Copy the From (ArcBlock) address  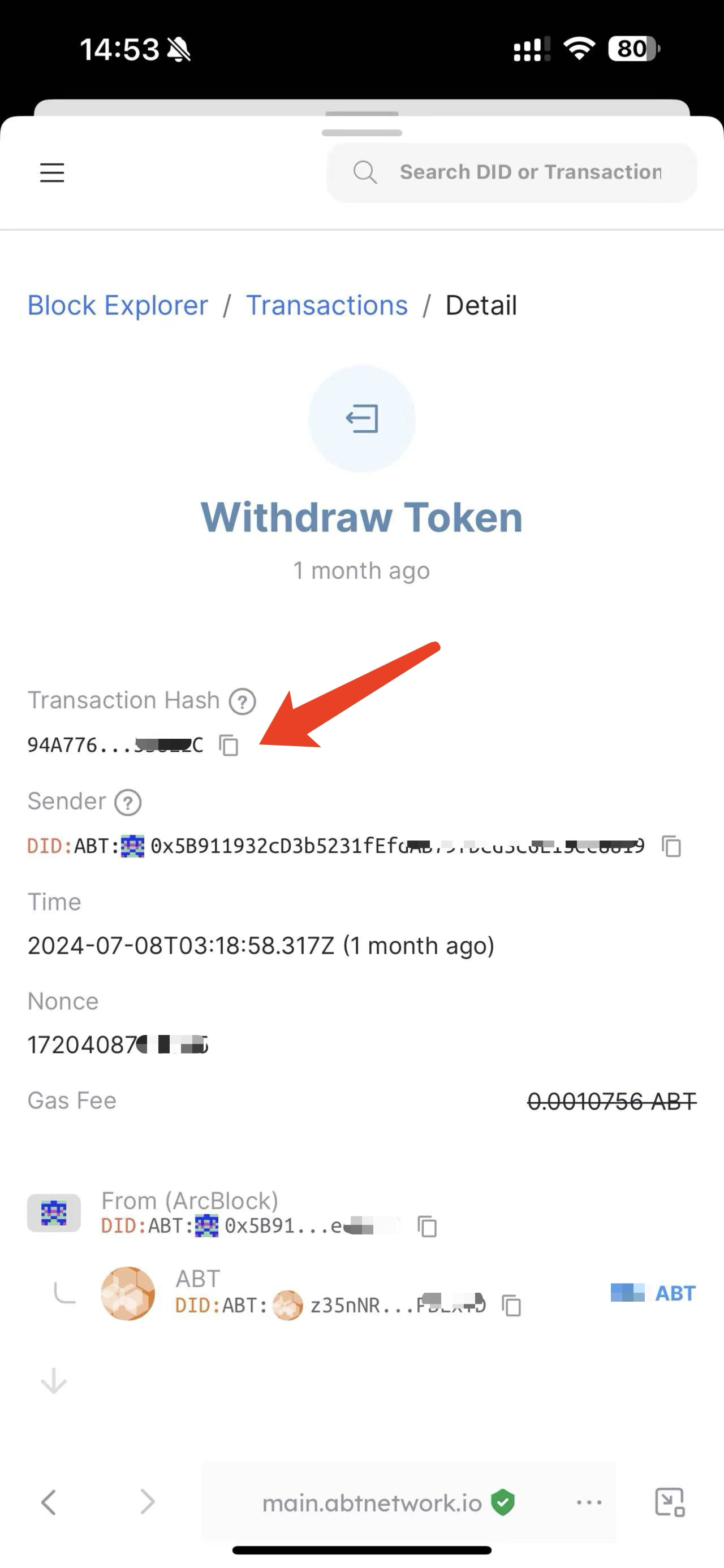click(428, 1226)
